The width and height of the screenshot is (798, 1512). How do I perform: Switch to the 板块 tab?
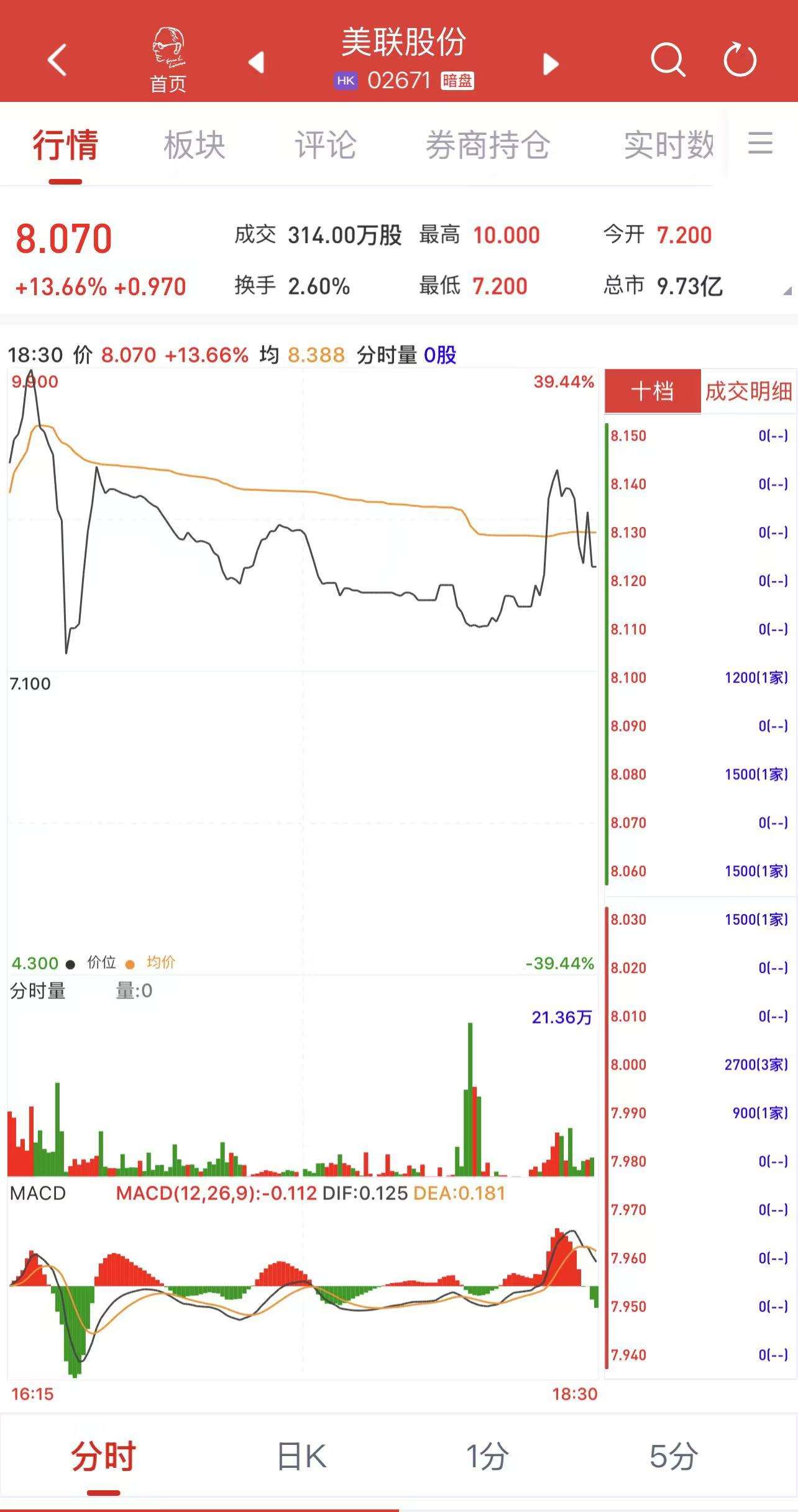[x=194, y=145]
